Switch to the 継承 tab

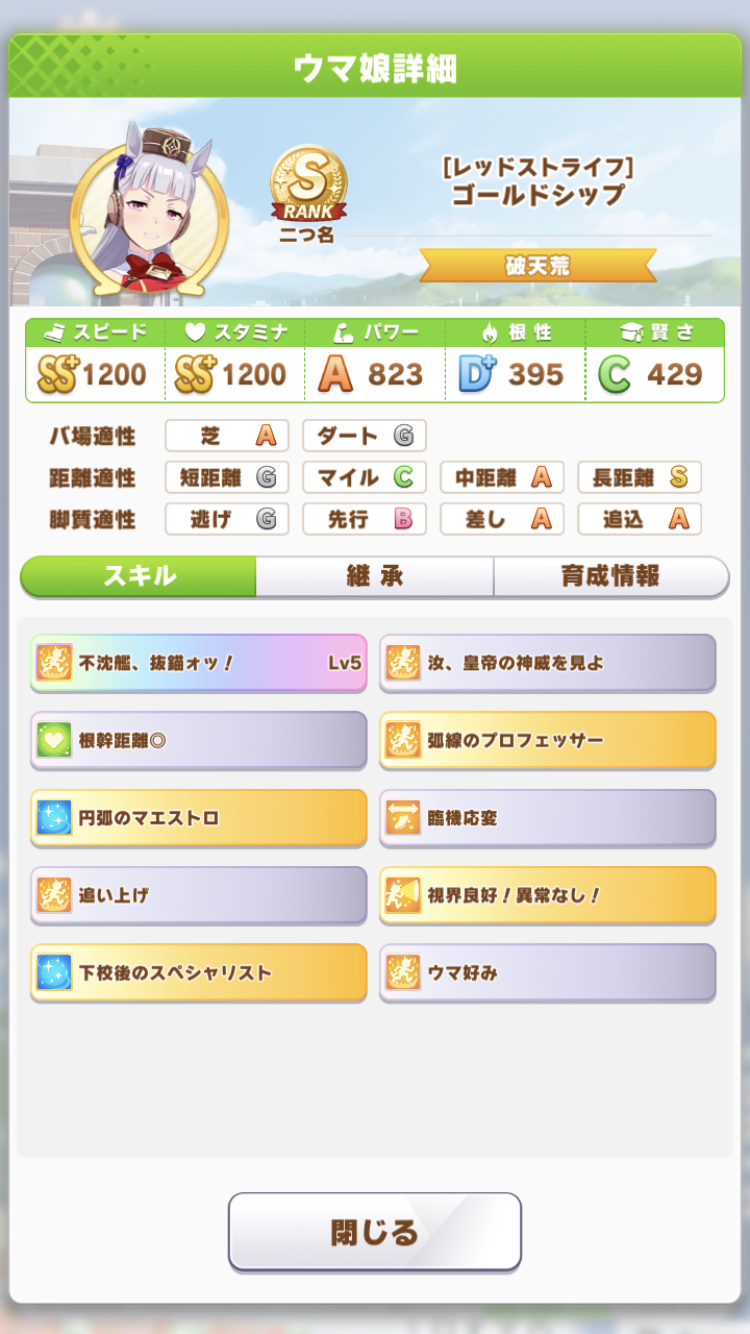[x=375, y=577]
